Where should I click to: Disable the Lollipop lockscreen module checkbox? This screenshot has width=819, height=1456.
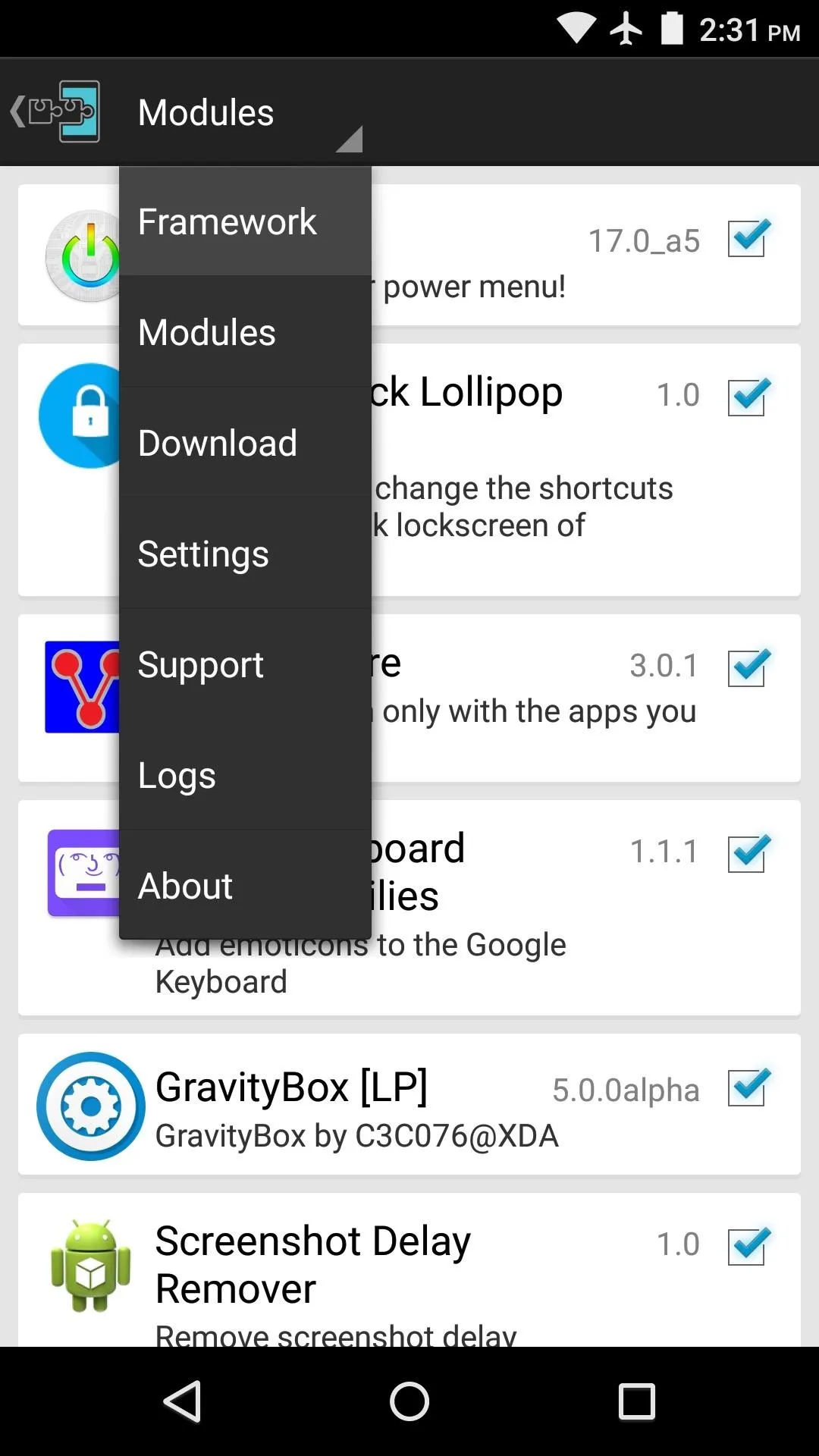748,397
